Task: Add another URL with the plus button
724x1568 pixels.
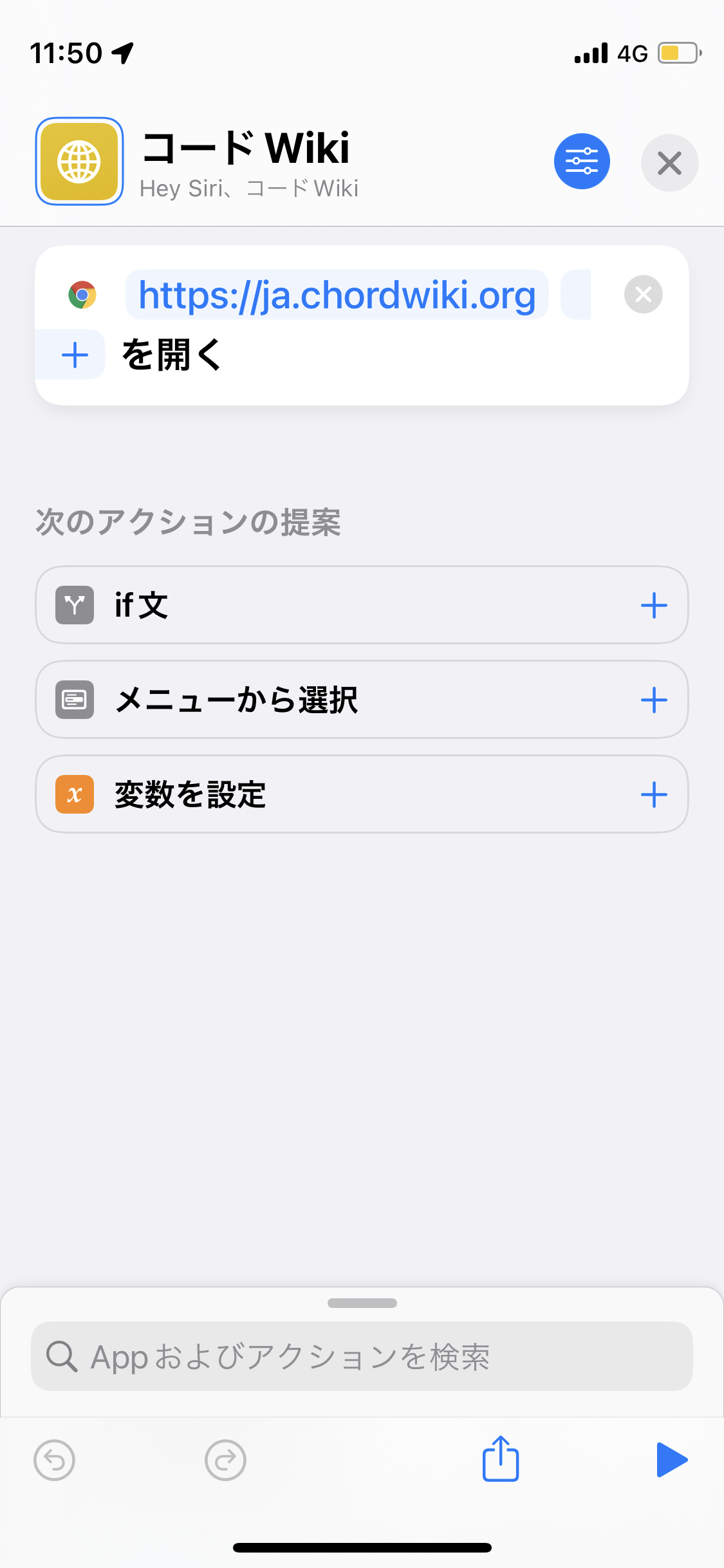Action: point(75,355)
